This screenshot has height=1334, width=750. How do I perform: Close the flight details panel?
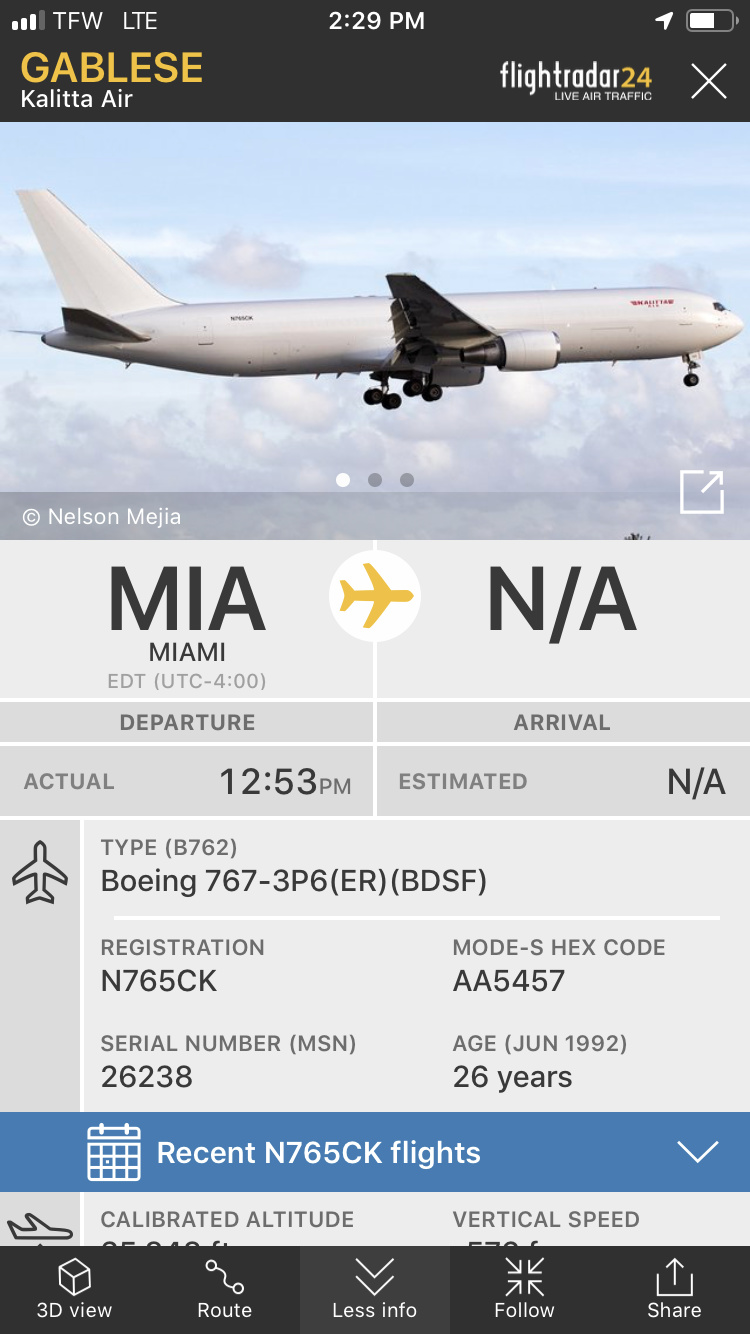click(708, 80)
